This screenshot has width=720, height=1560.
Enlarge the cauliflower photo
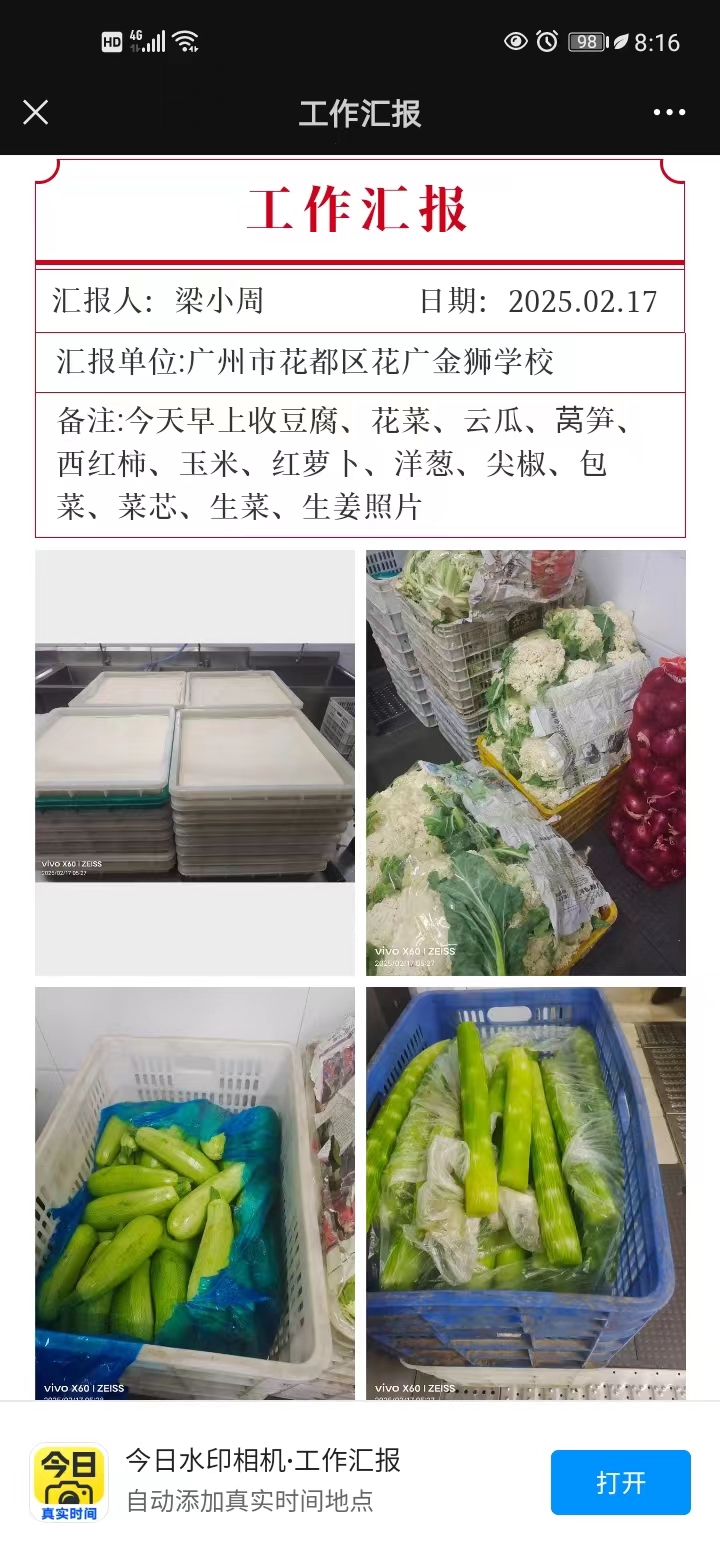pos(525,762)
